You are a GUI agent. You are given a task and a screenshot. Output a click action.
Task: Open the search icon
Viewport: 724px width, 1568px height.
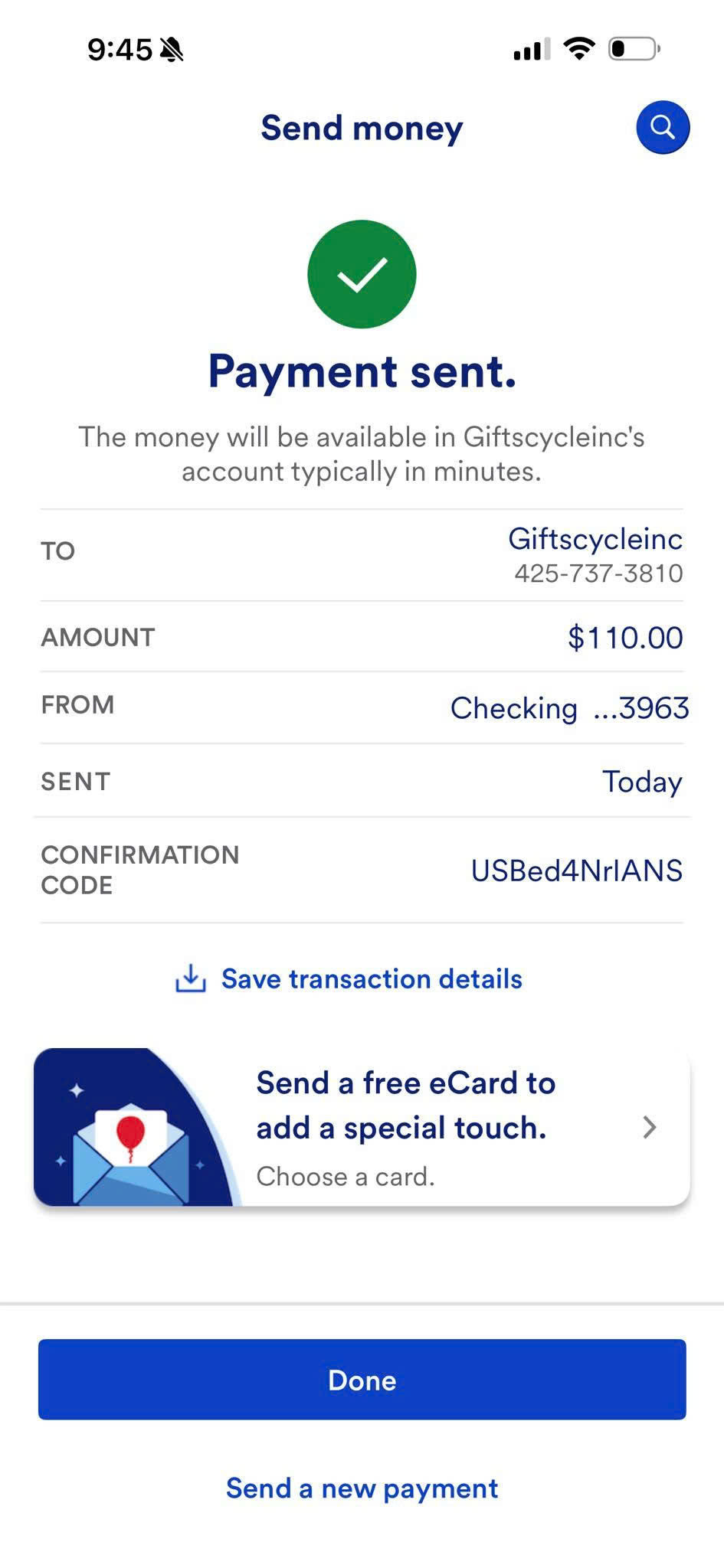click(663, 127)
